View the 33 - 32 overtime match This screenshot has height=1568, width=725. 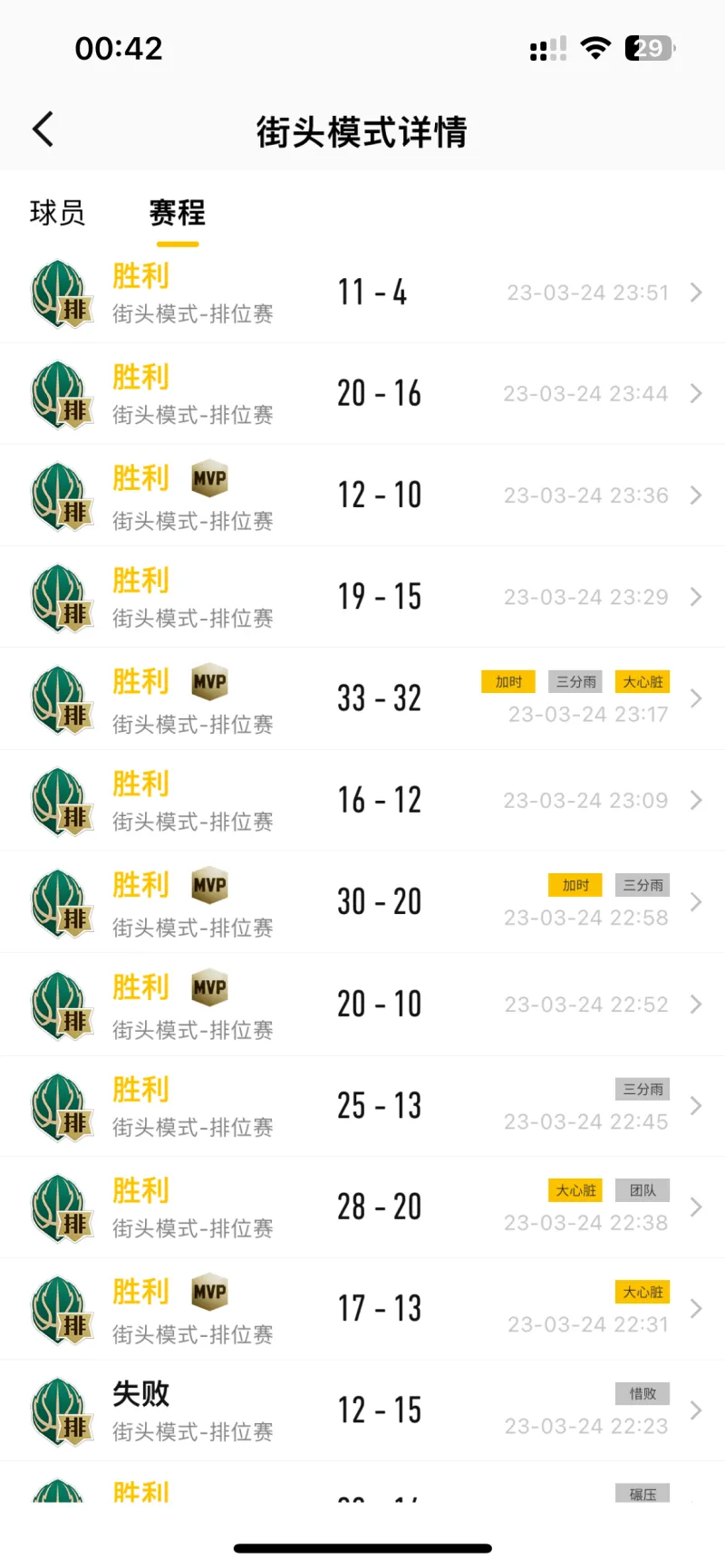coord(362,698)
